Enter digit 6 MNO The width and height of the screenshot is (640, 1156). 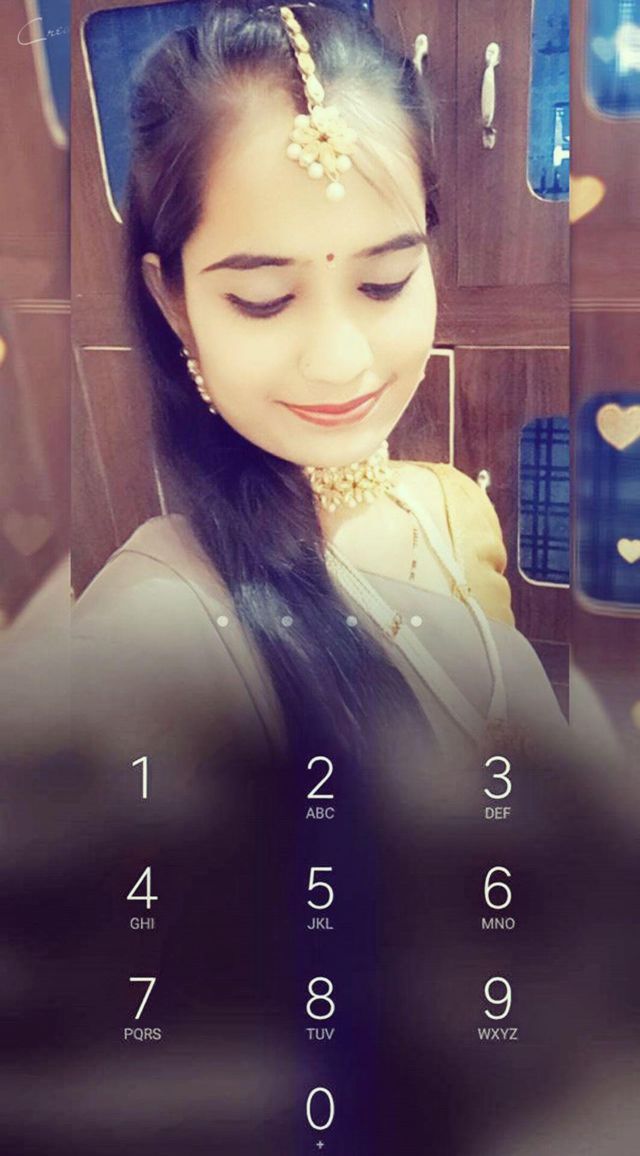coord(498,898)
